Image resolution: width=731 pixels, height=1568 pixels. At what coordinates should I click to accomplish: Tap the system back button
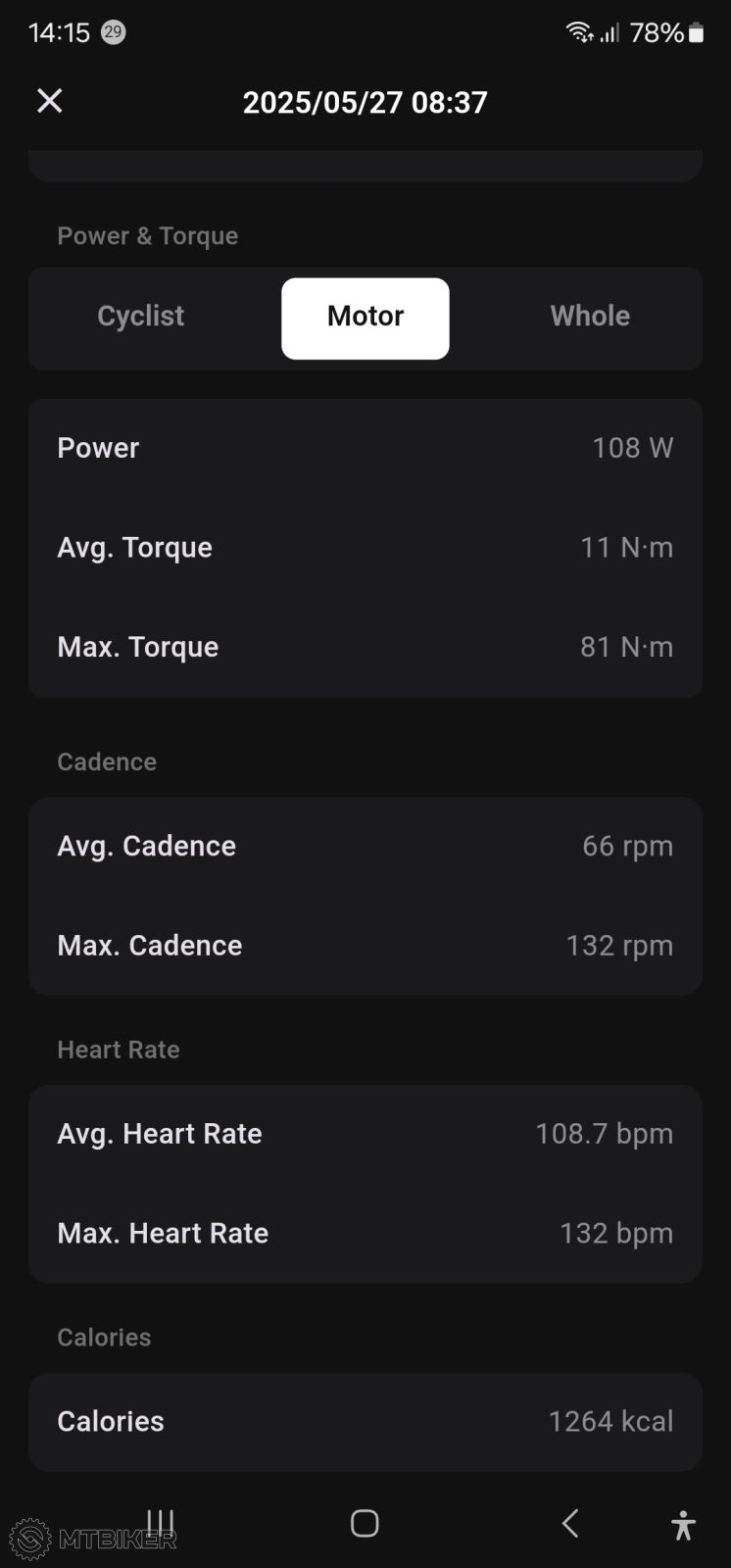point(570,1523)
